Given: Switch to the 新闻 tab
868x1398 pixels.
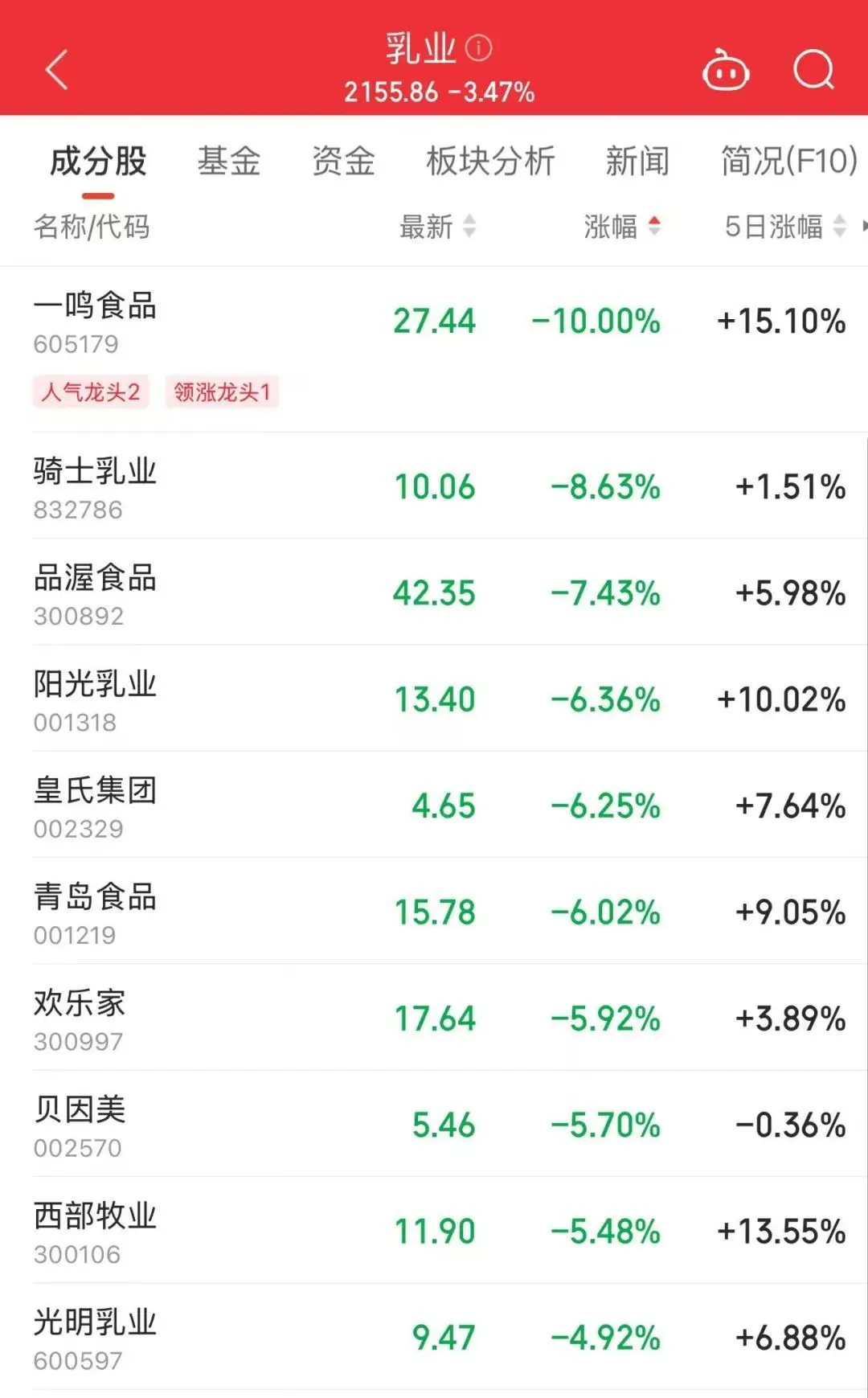Looking at the screenshot, I should pos(637,161).
